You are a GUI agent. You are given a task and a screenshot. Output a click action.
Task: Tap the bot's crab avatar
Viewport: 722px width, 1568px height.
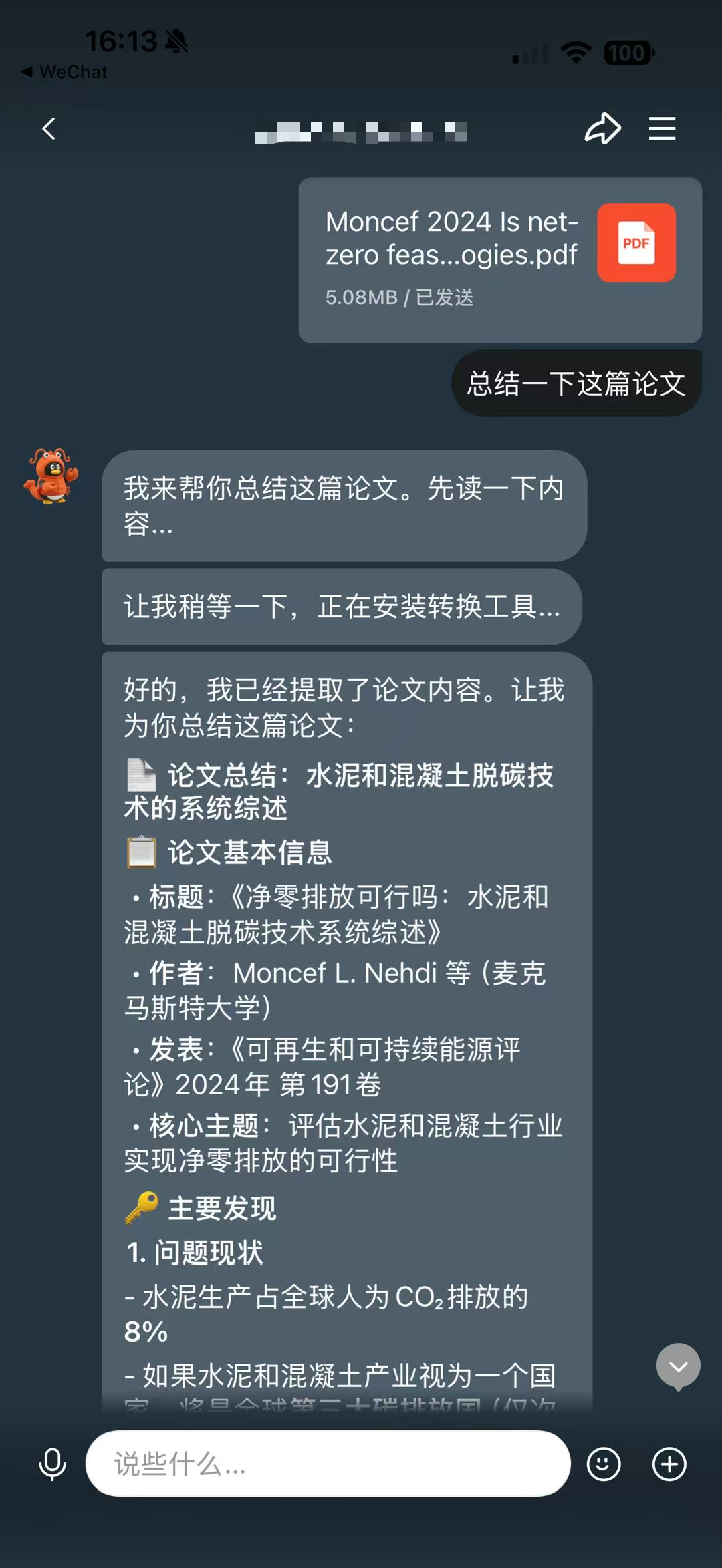point(51,476)
